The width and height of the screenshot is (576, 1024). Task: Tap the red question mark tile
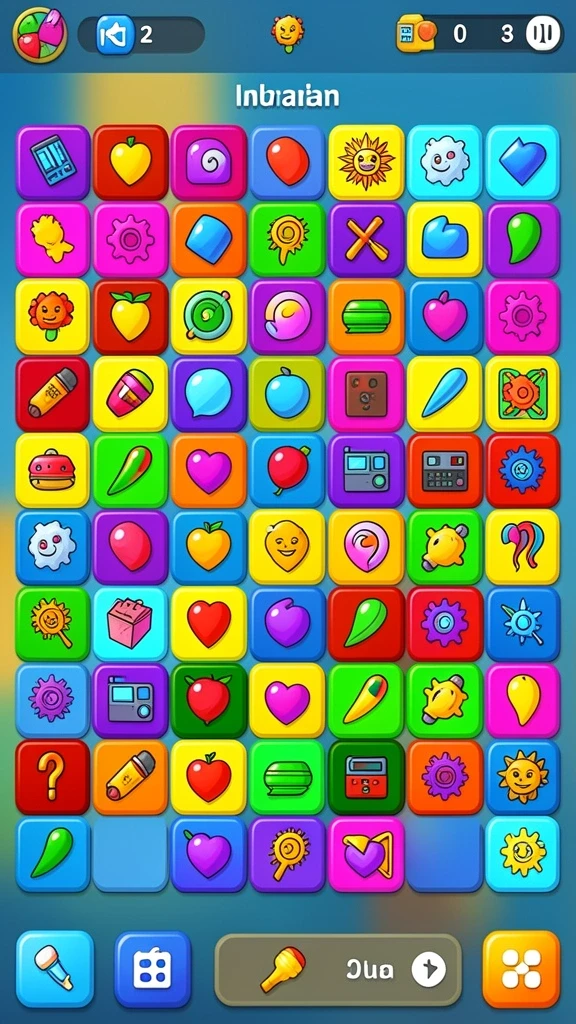[x=52, y=777]
